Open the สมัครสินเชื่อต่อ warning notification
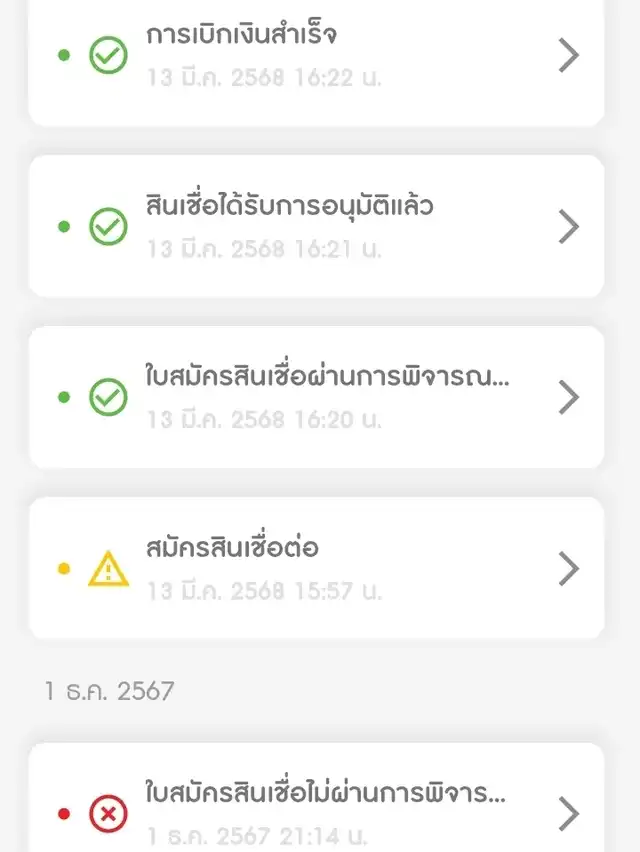Image resolution: width=640 pixels, height=852 pixels. pyautogui.click(x=316, y=568)
